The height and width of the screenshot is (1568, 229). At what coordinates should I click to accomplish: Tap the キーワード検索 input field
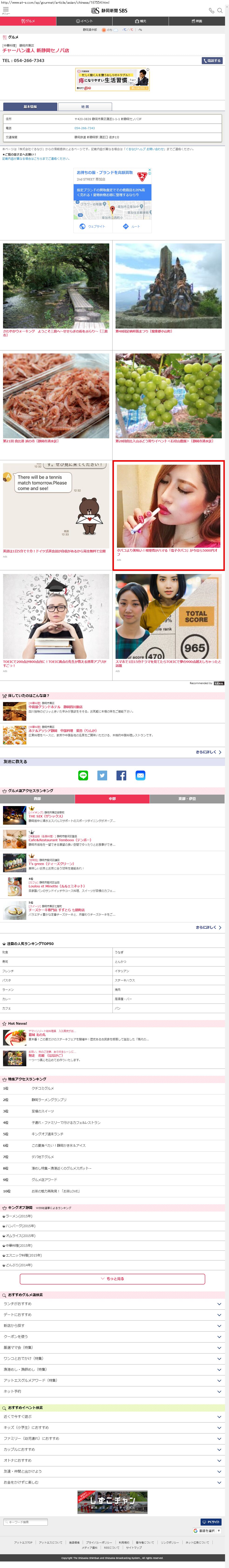click(26, 1522)
